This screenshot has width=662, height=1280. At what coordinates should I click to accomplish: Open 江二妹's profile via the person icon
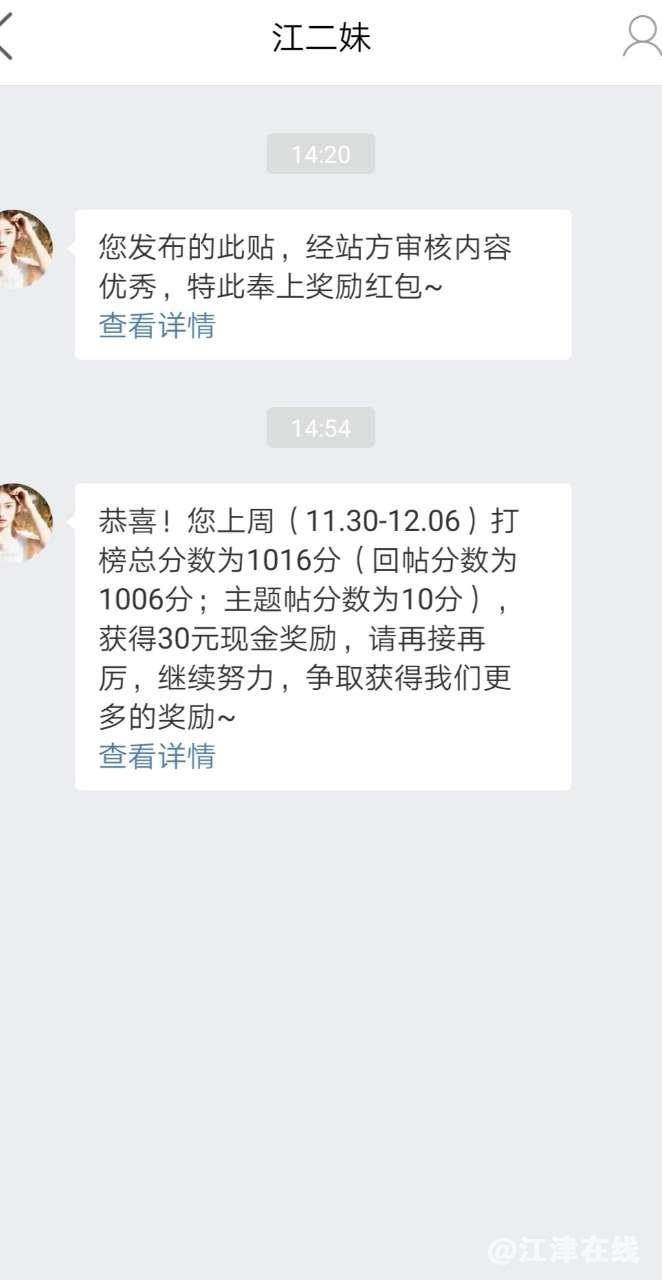[x=641, y=38]
